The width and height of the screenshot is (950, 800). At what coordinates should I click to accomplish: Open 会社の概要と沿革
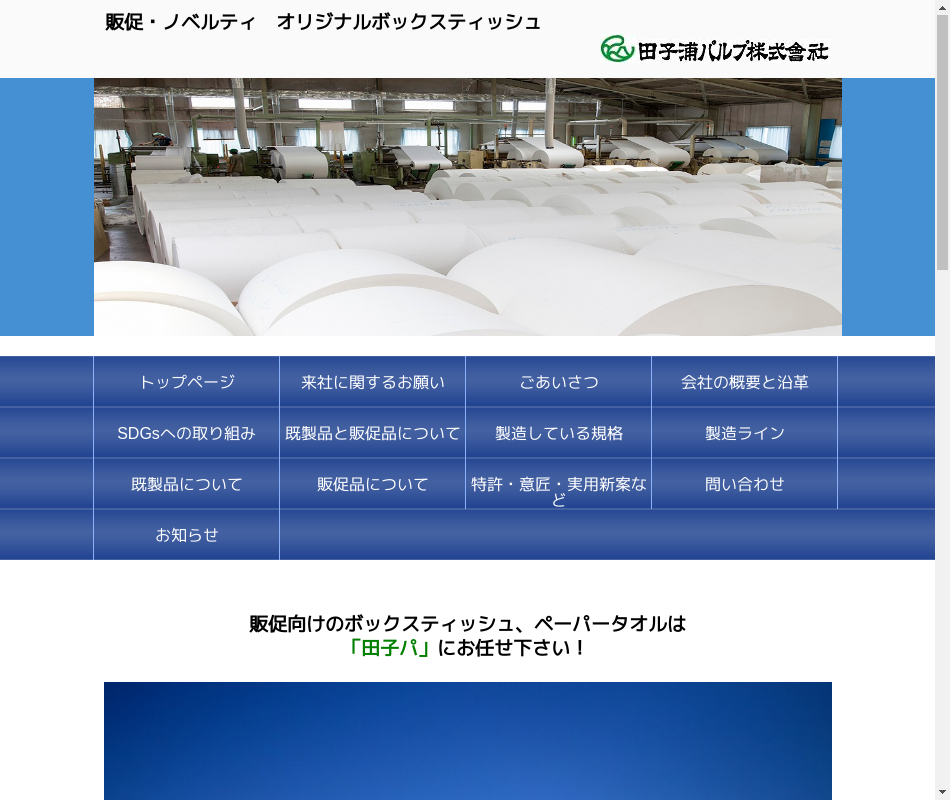pyautogui.click(x=744, y=382)
